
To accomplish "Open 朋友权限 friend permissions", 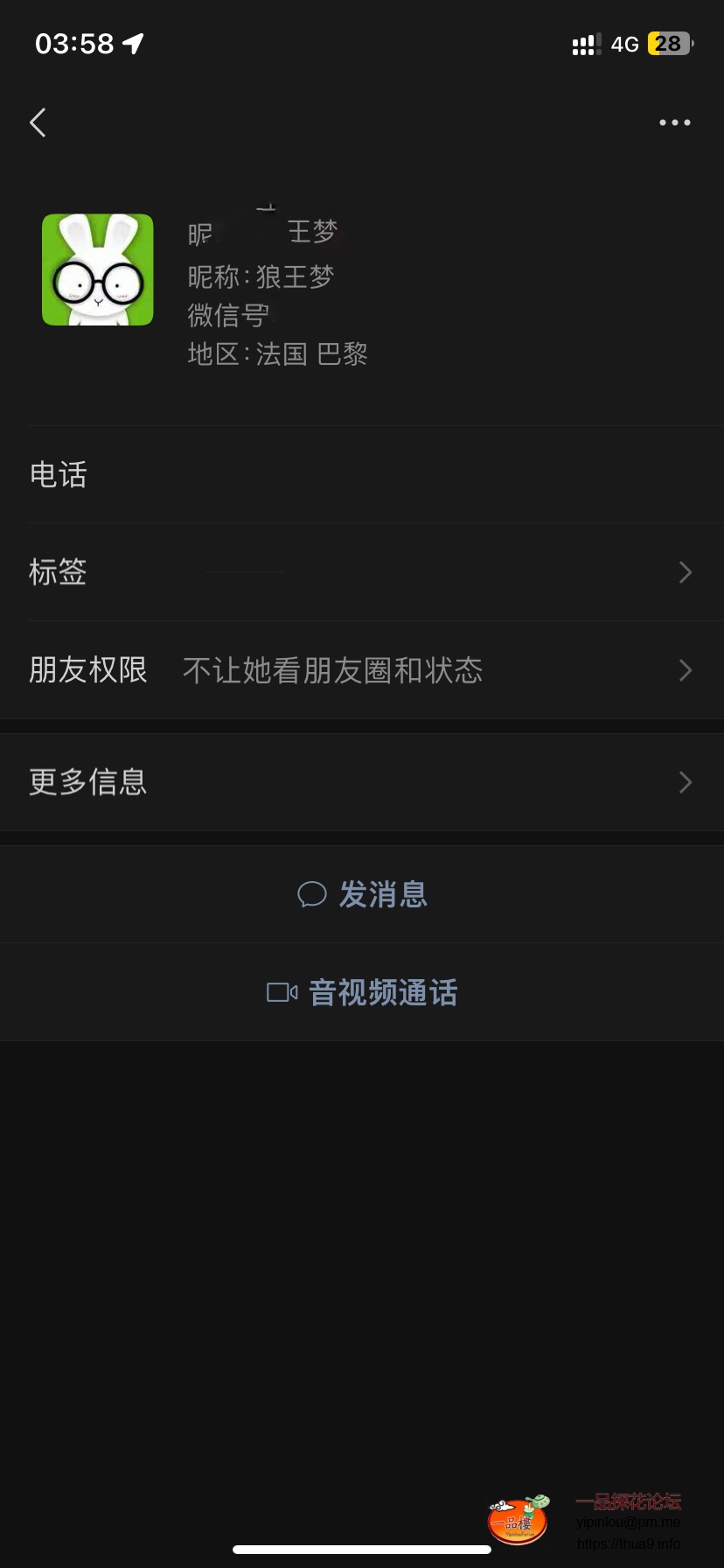I will [x=362, y=670].
